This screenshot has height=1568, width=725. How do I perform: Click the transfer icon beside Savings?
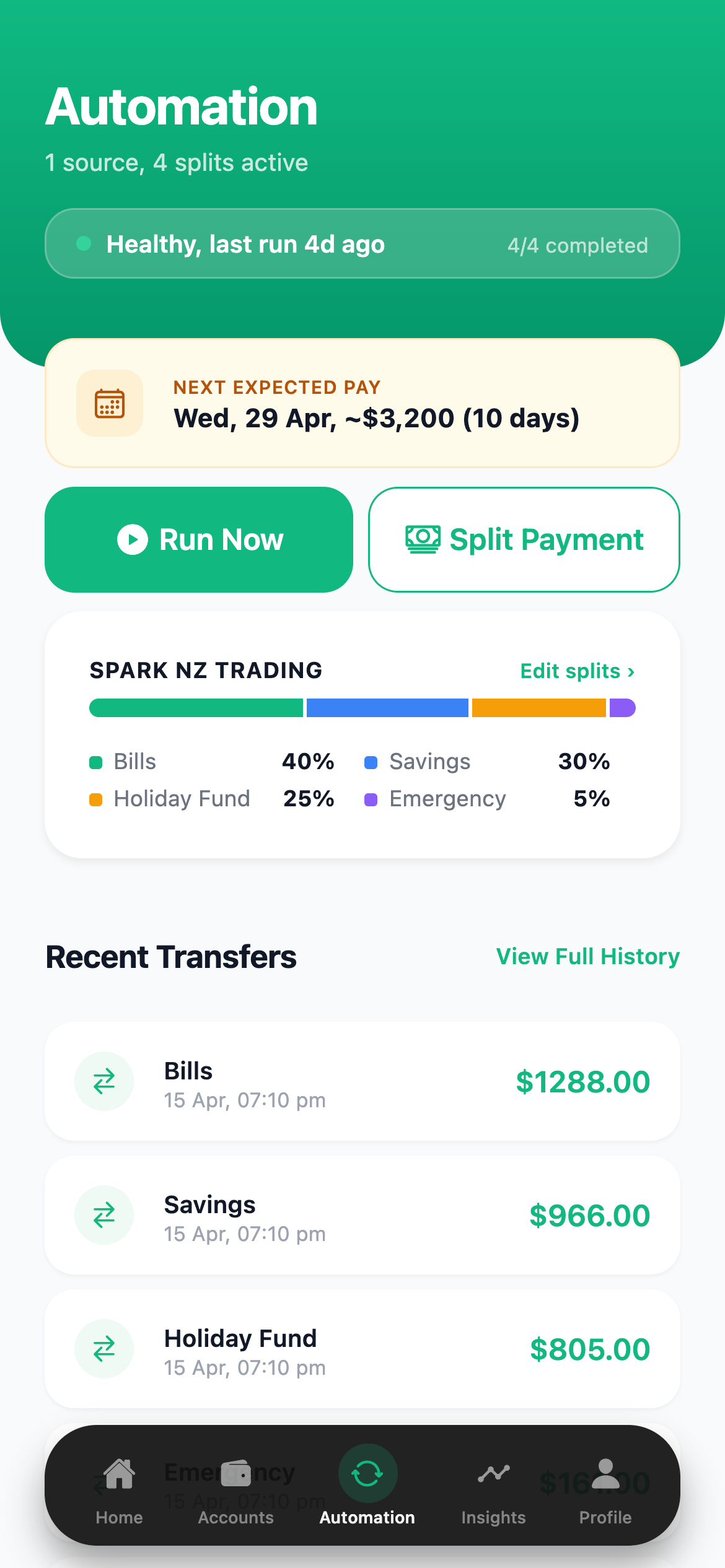(x=103, y=1214)
